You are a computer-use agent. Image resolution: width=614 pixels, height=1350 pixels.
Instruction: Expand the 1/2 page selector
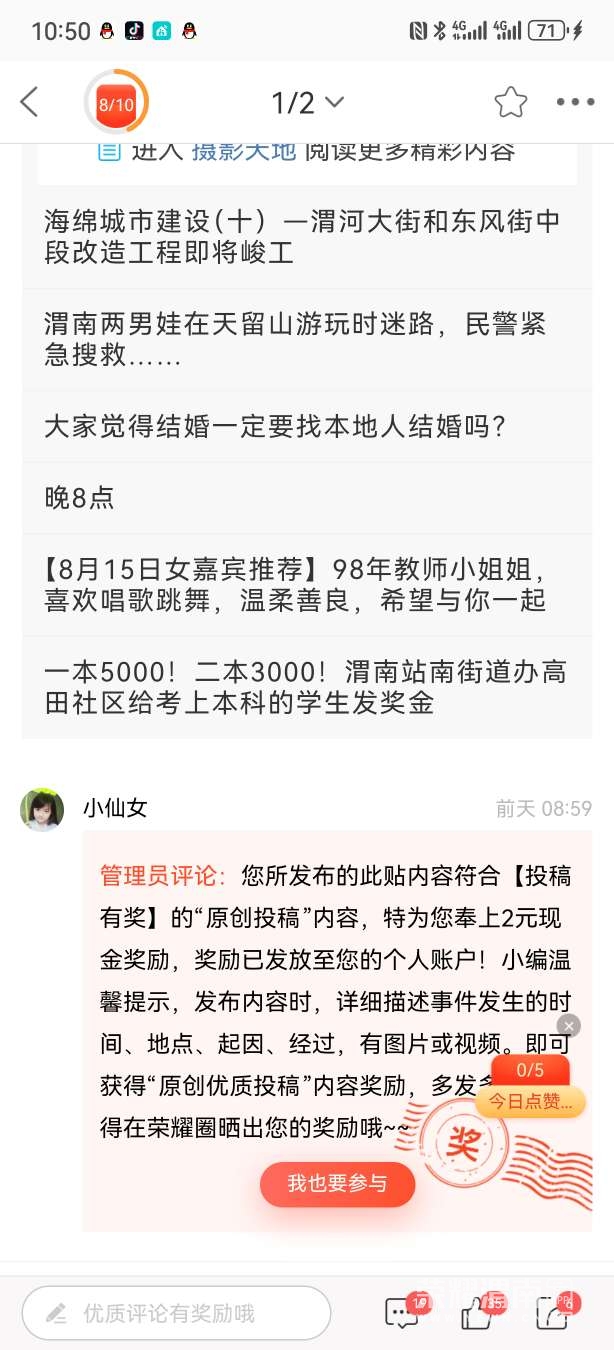click(307, 102)
